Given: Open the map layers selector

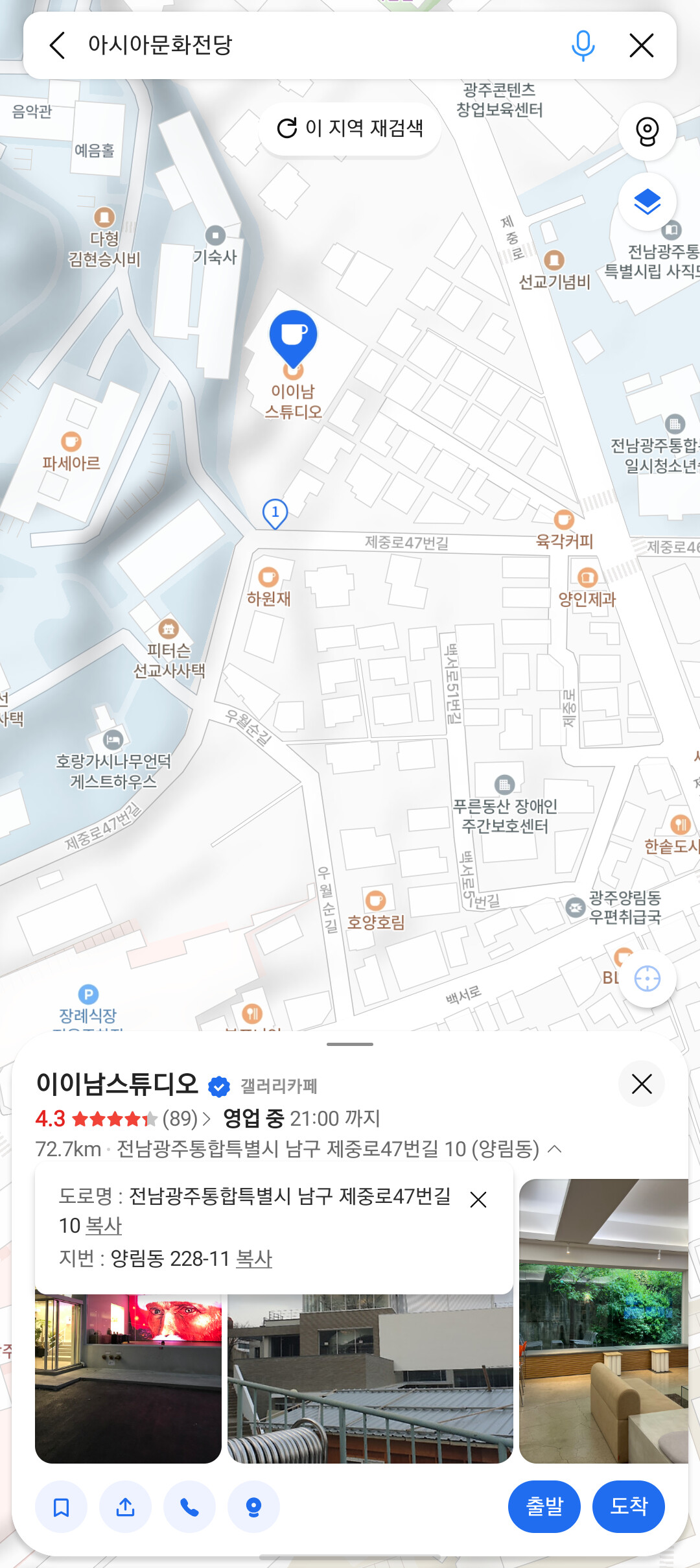Looking at the screenshot, I should (x=647, y=202).
